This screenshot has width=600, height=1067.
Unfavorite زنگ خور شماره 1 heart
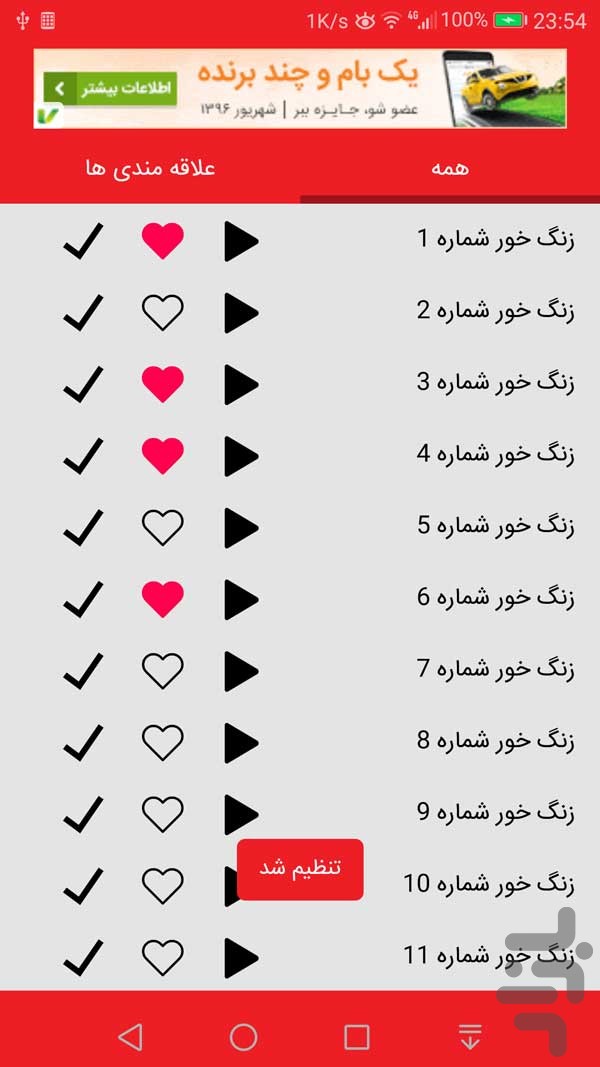[x=163, y=241]
